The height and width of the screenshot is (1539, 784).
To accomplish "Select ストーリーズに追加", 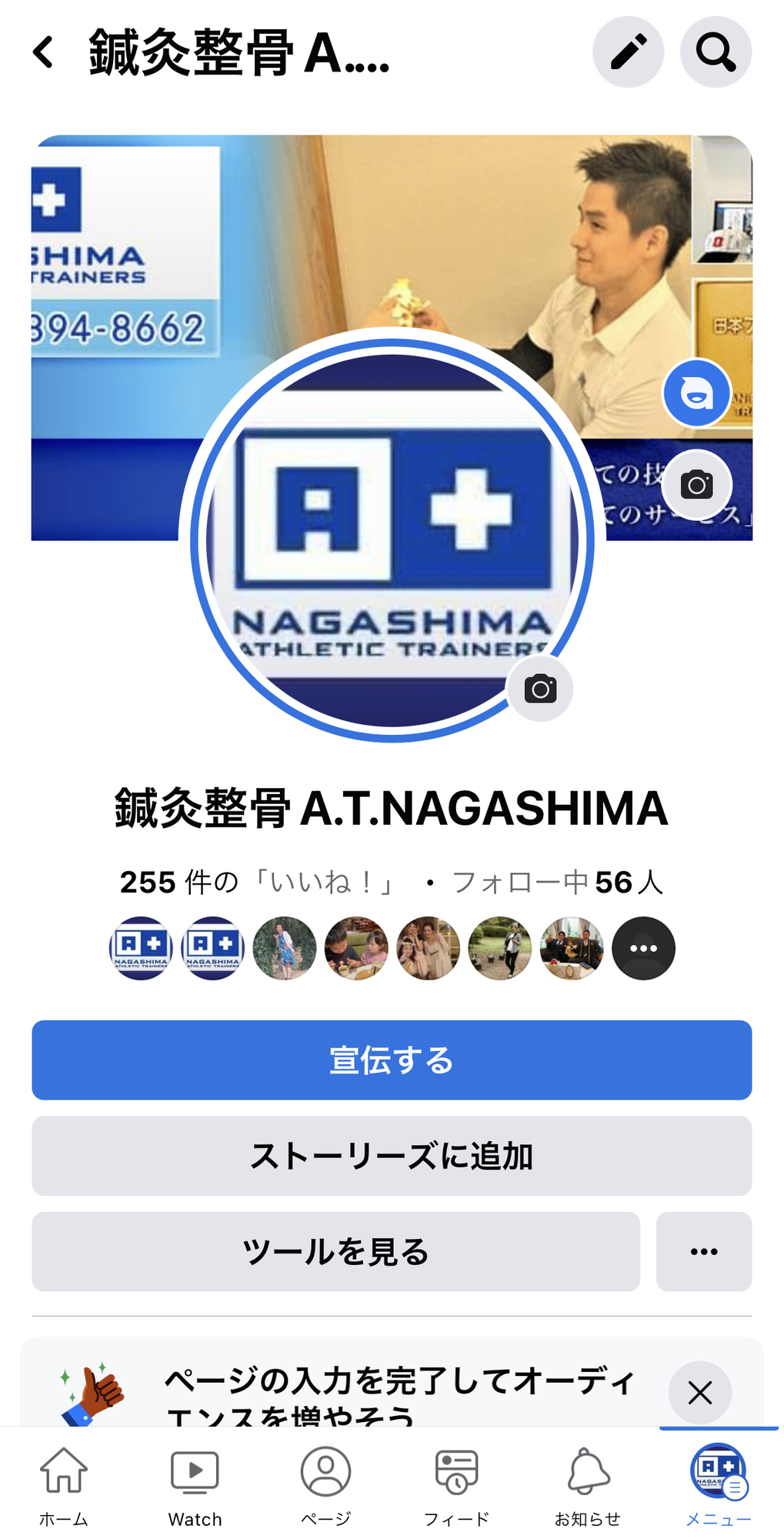I will 392,1156.
